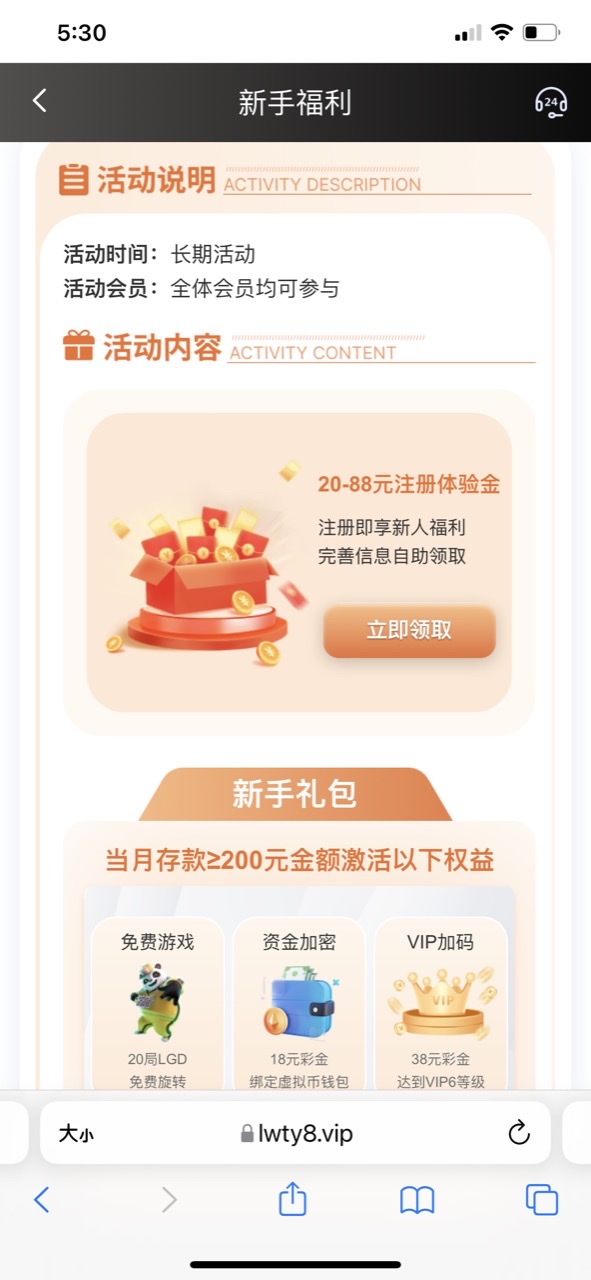Reload the current web page
The image size is (591, 1280).
click(518, 1132)
